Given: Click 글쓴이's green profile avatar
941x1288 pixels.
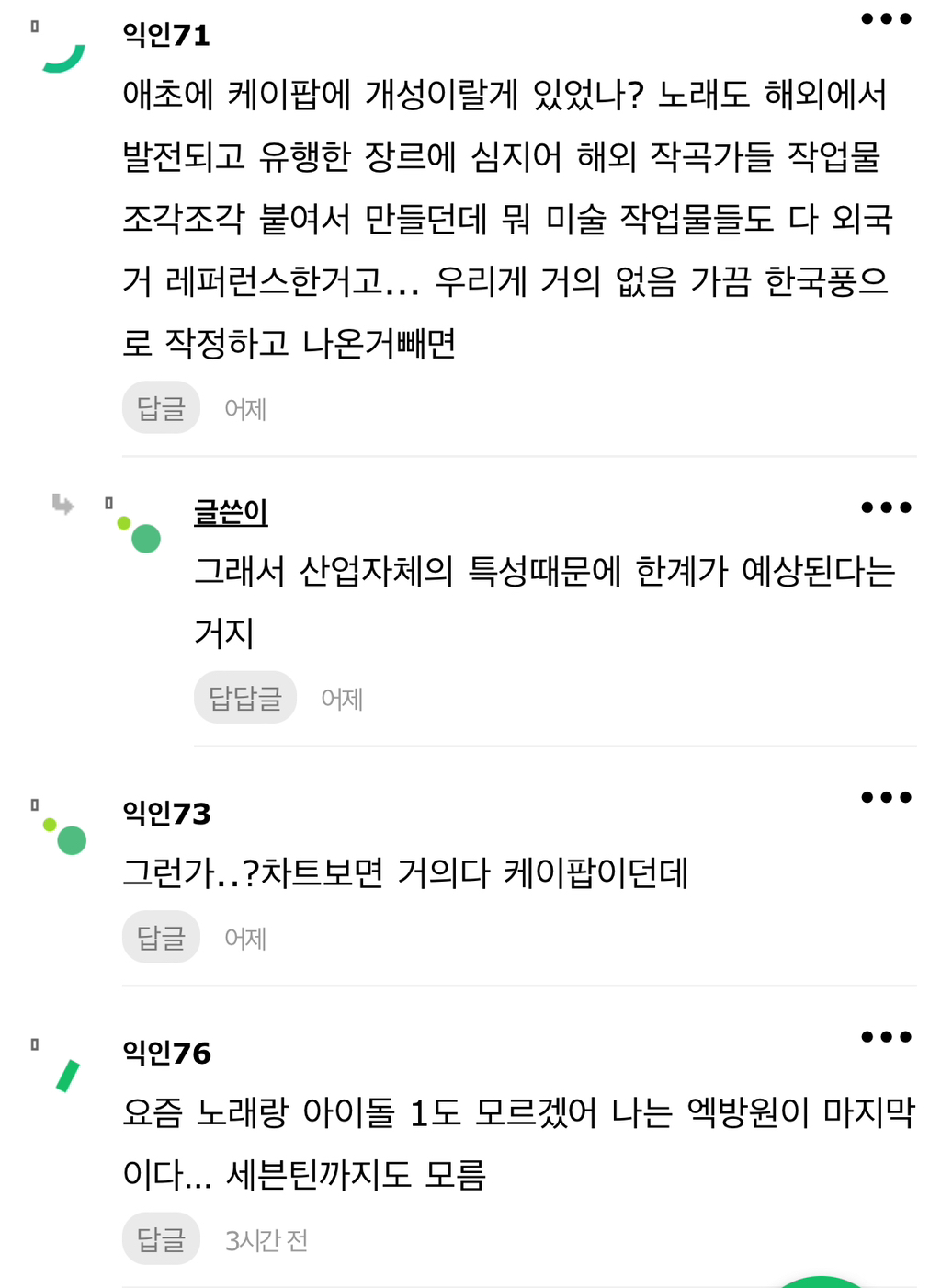Looking at the screenshot, I should tap(143, 540).
